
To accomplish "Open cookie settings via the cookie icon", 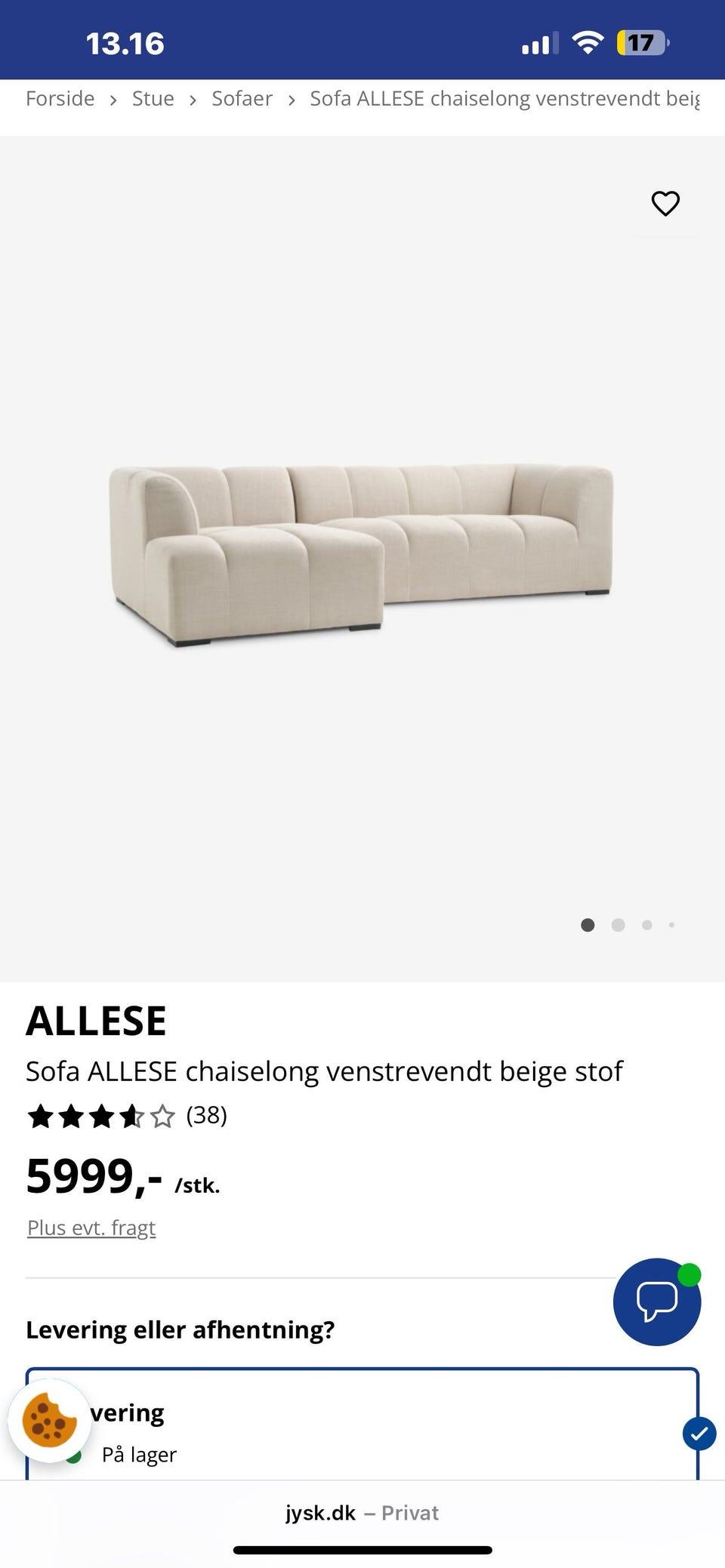I will click(x=49, y=1422).
